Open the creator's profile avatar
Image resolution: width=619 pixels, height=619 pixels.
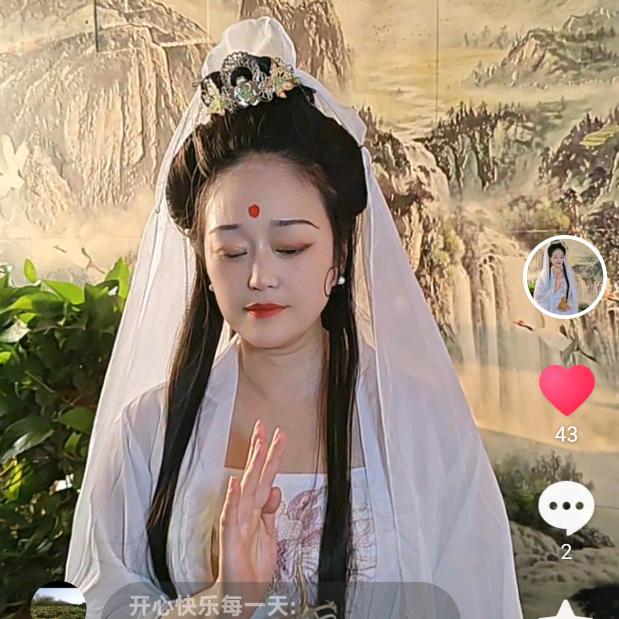coord(565,277)
